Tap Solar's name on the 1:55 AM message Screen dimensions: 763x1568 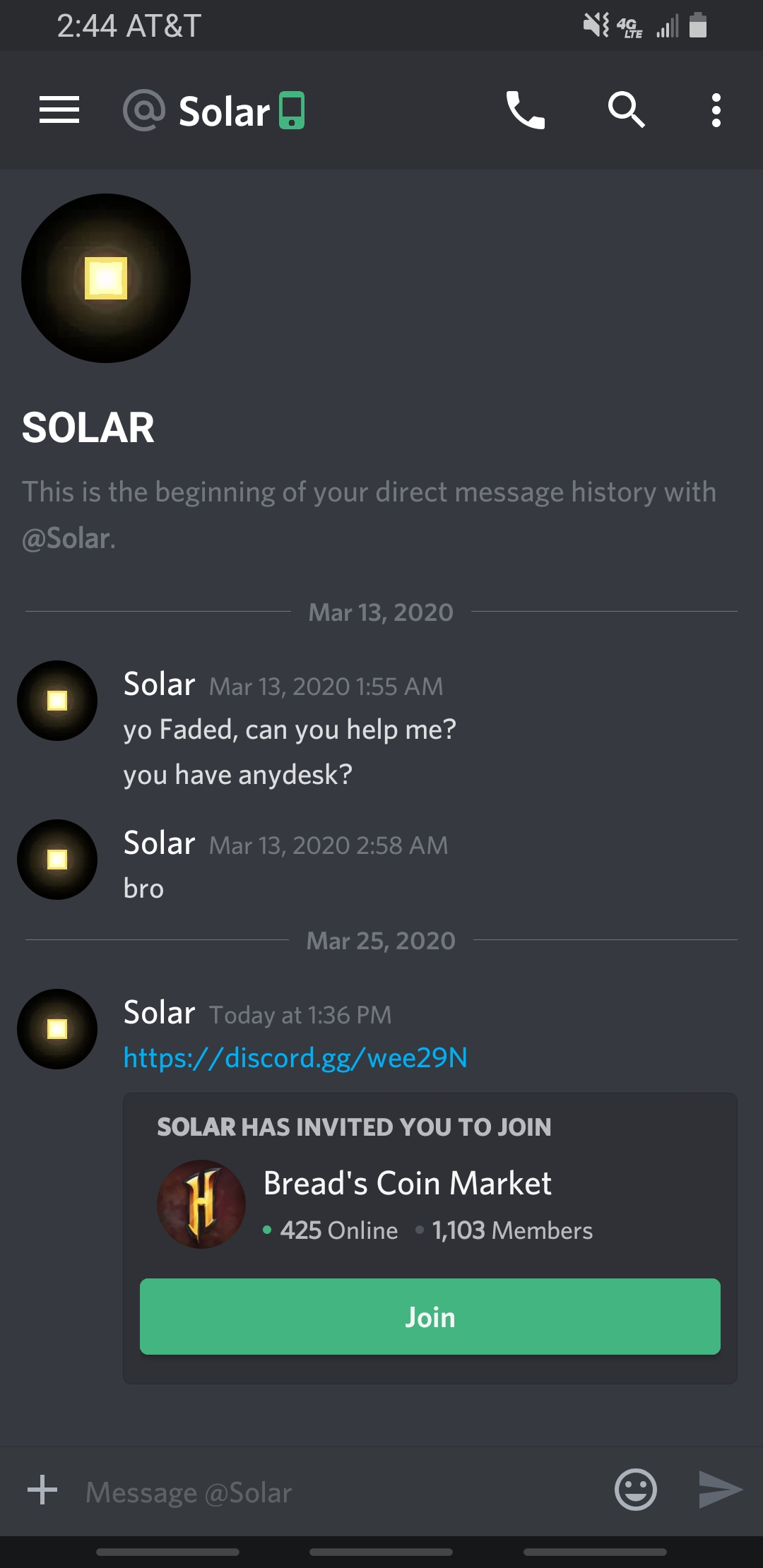pos(159,684)
